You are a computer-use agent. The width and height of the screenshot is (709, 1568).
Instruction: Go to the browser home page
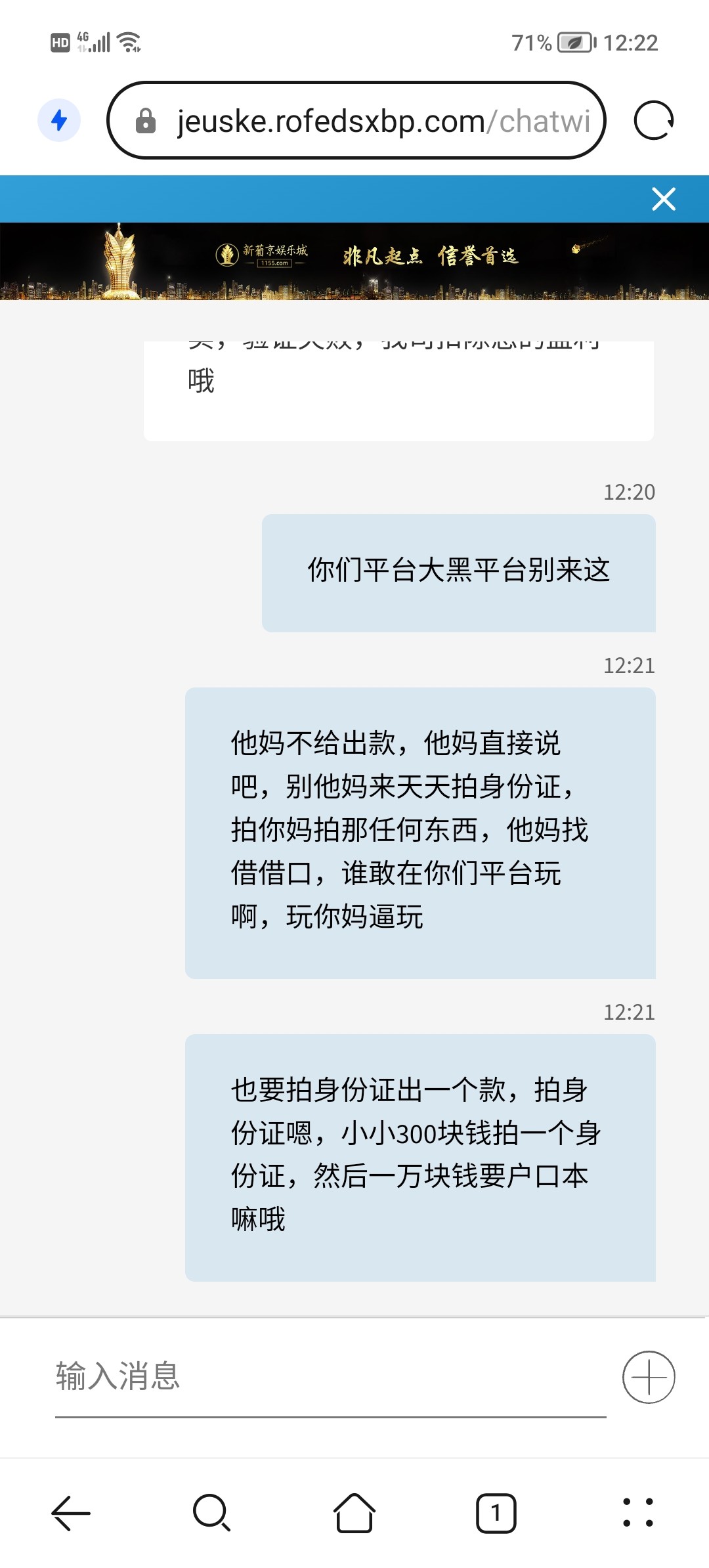(x=354, y=1513)
